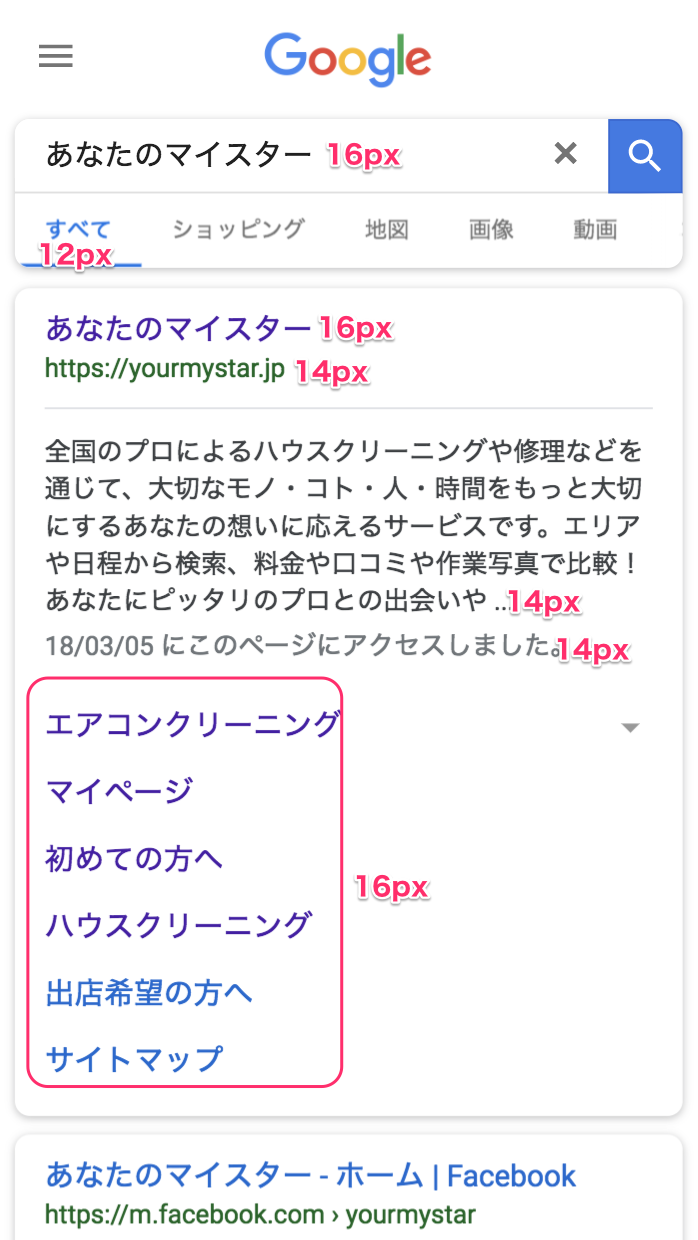The image size is (698, 1240).
Task: Open the あなたのマイスター Facebook result
Action: click(311, 1176)
